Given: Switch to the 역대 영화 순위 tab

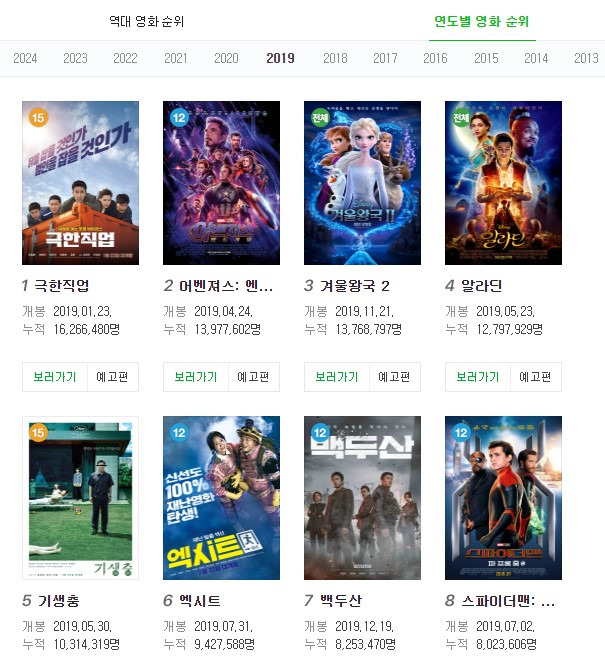Looking at the screenshot, I should 146,21.
